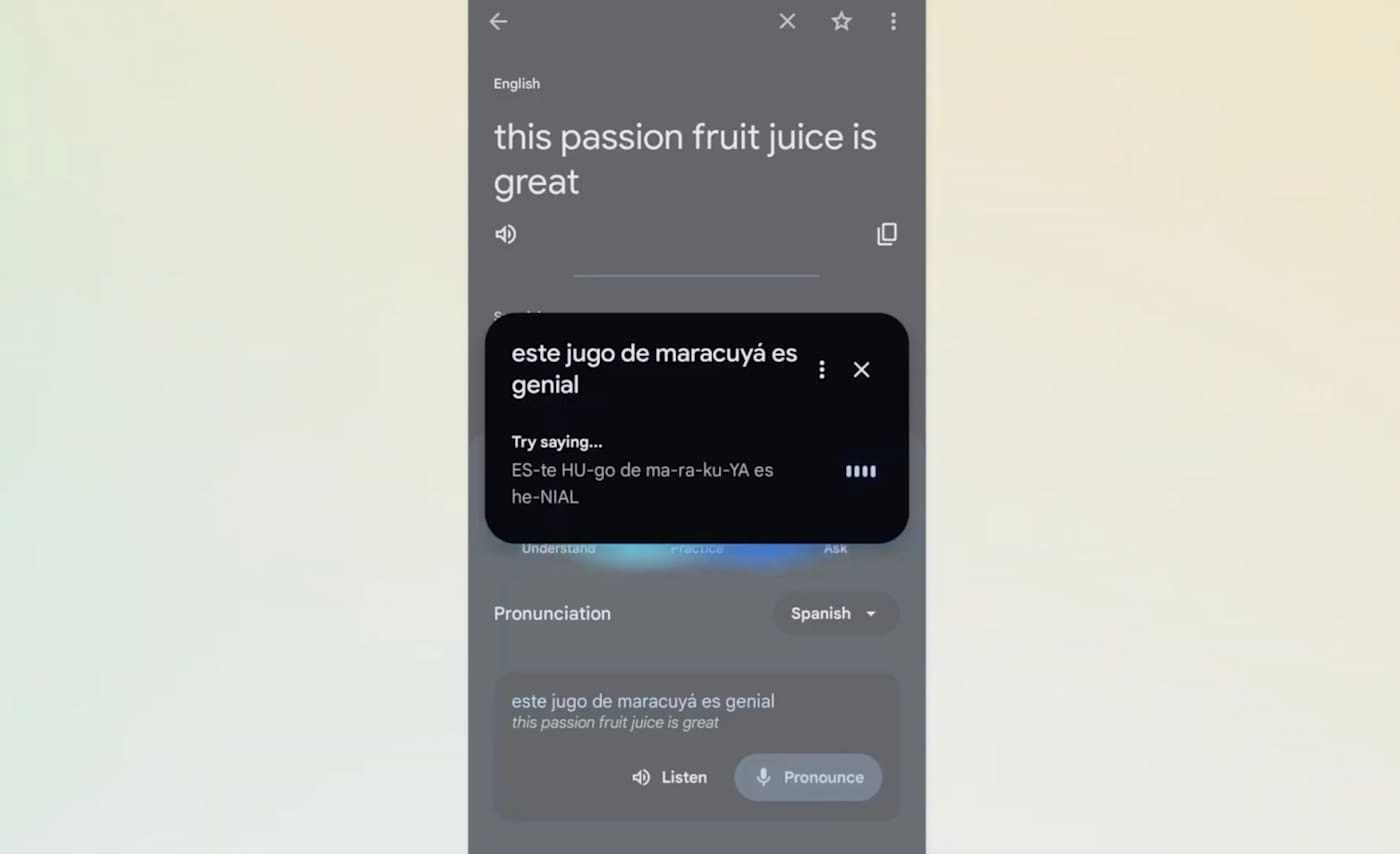Expand the Spanish language dropdown

click(x=835, y=614)
